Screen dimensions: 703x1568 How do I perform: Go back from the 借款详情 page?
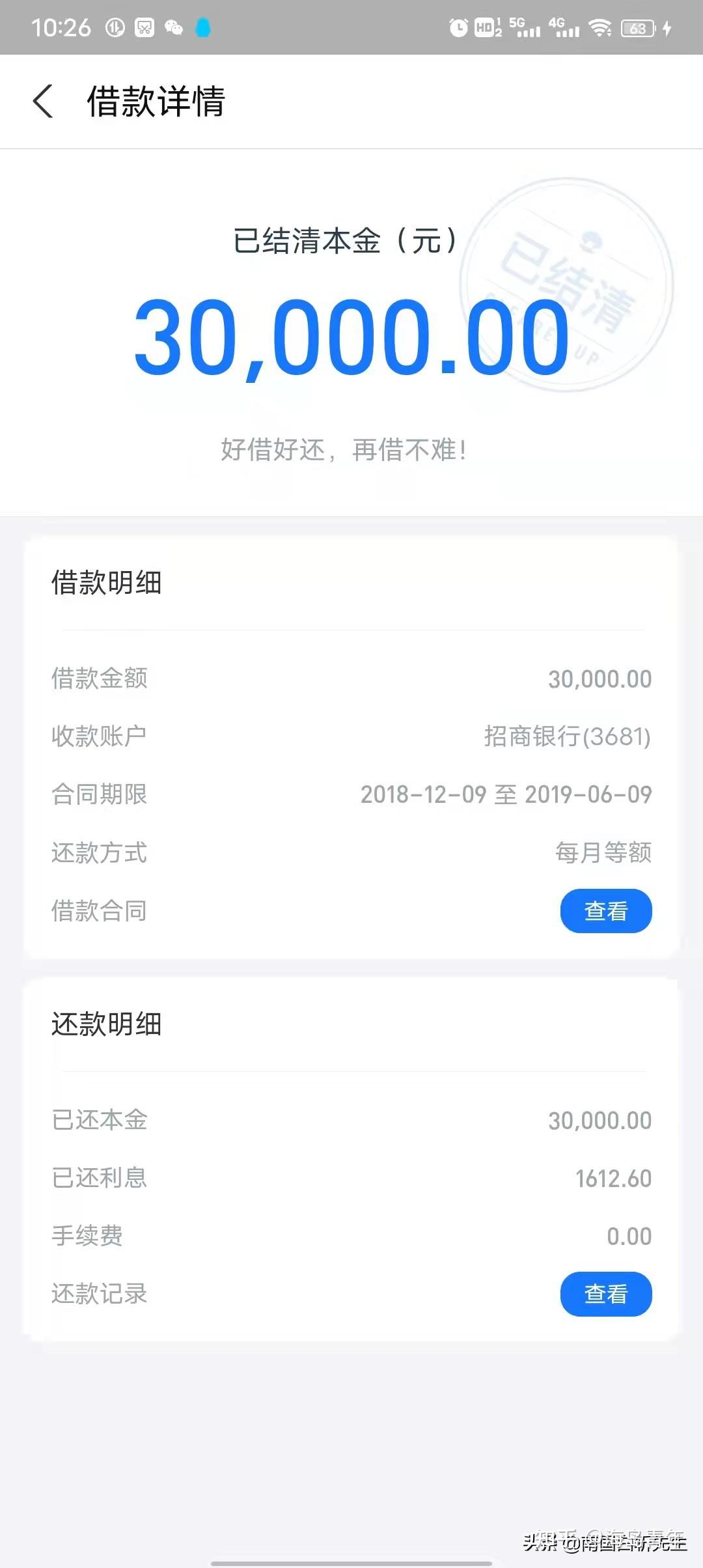(43, 102)
